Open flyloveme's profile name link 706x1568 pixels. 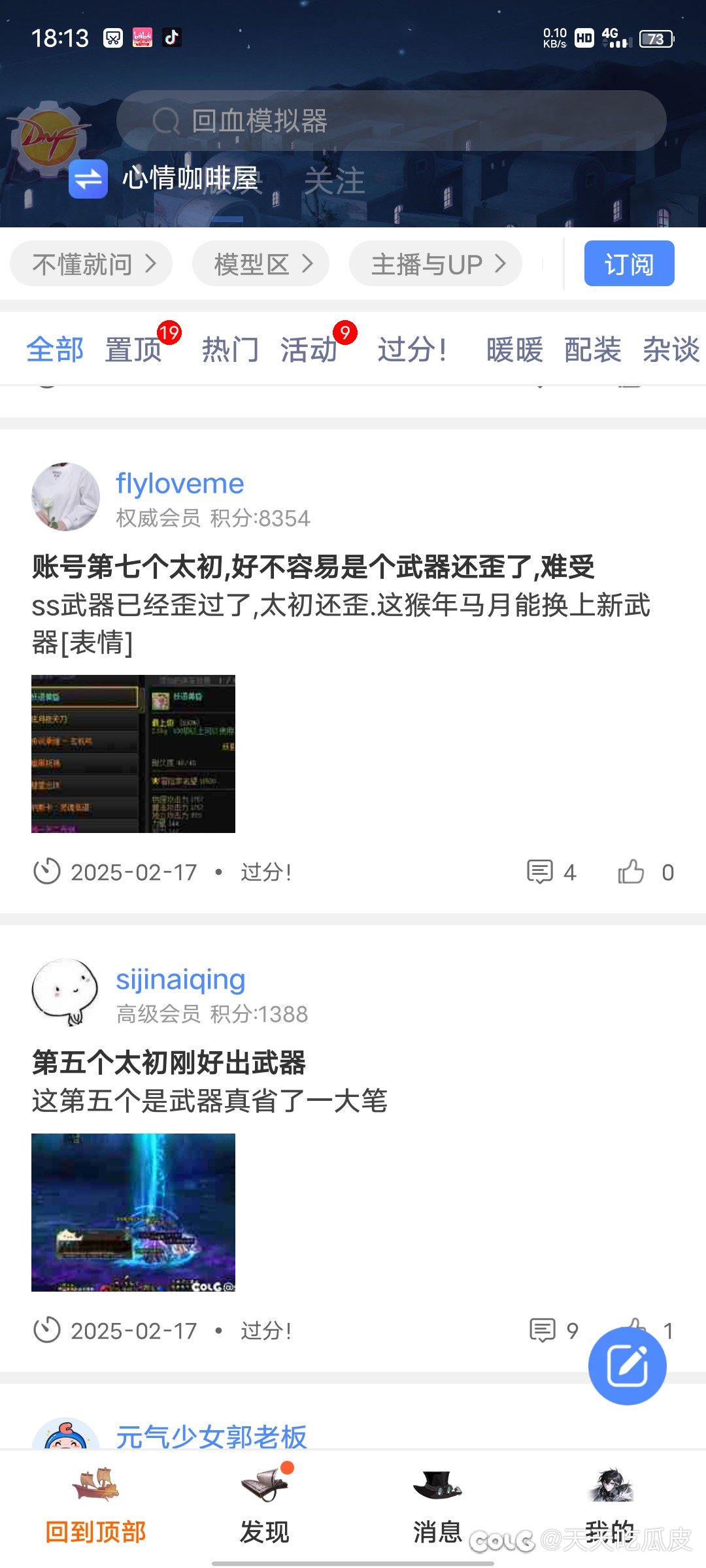(x=180, y=483)
